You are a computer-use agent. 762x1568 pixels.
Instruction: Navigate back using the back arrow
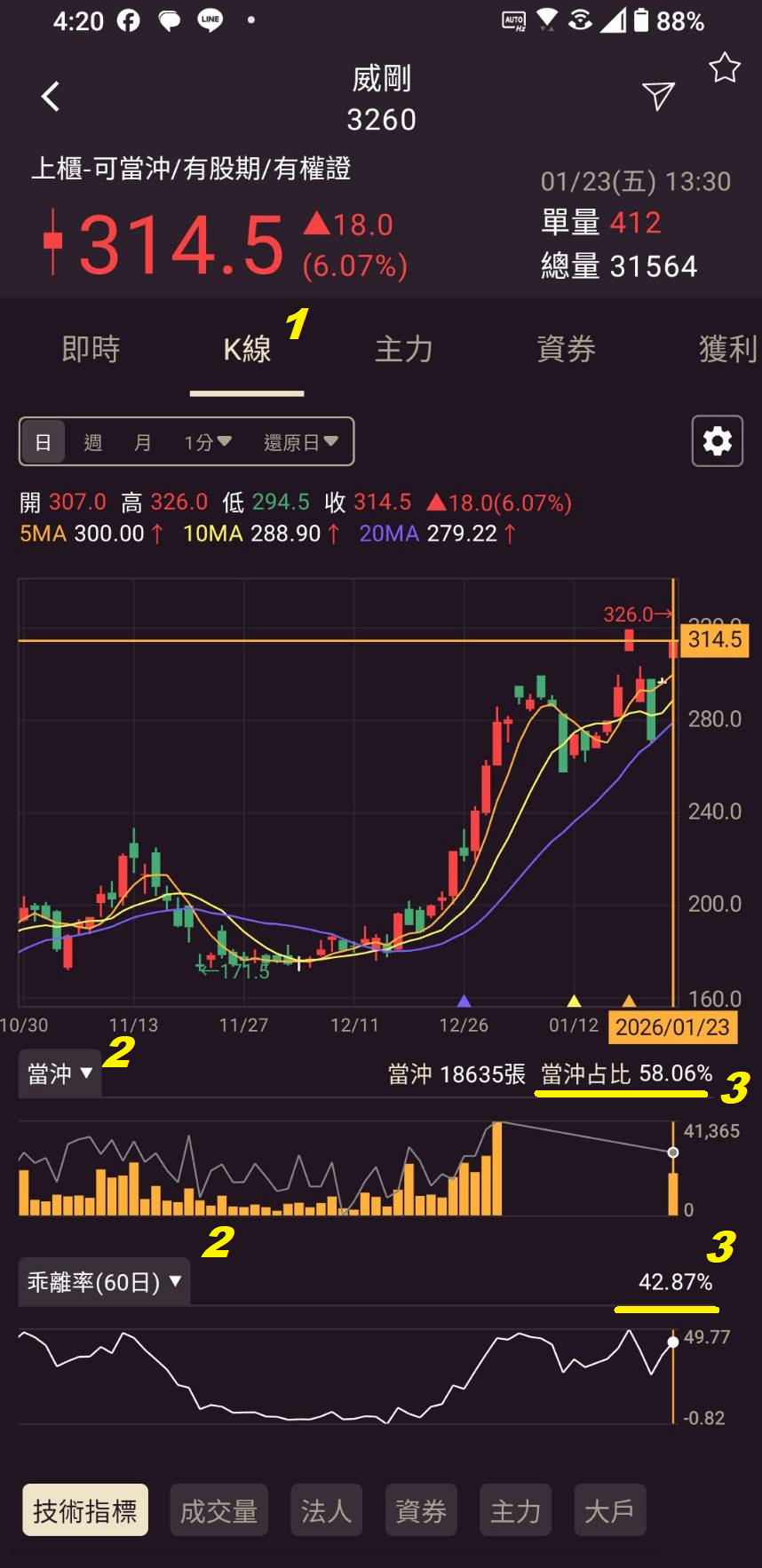coord(50,96)
